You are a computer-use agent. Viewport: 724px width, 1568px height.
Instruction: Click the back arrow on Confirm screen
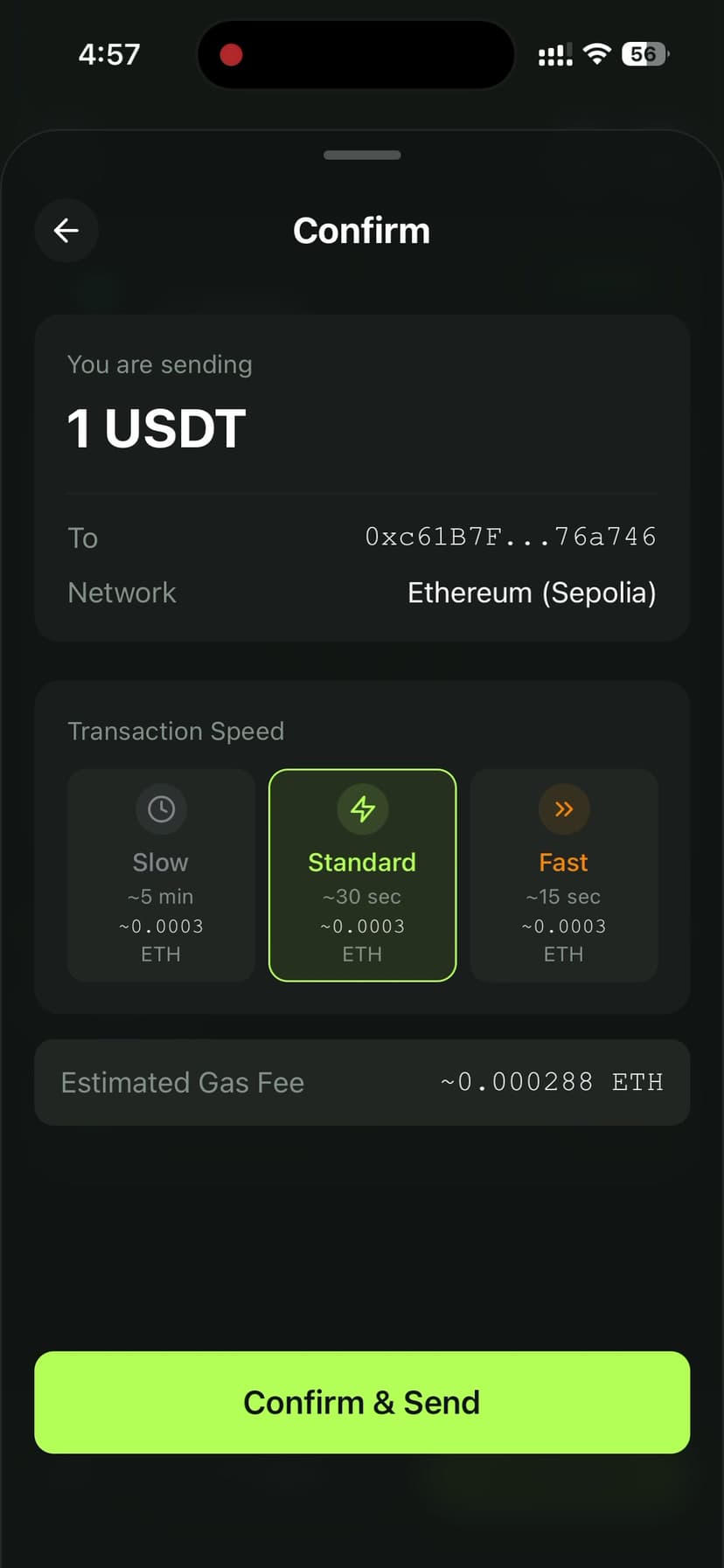point(66,230)
